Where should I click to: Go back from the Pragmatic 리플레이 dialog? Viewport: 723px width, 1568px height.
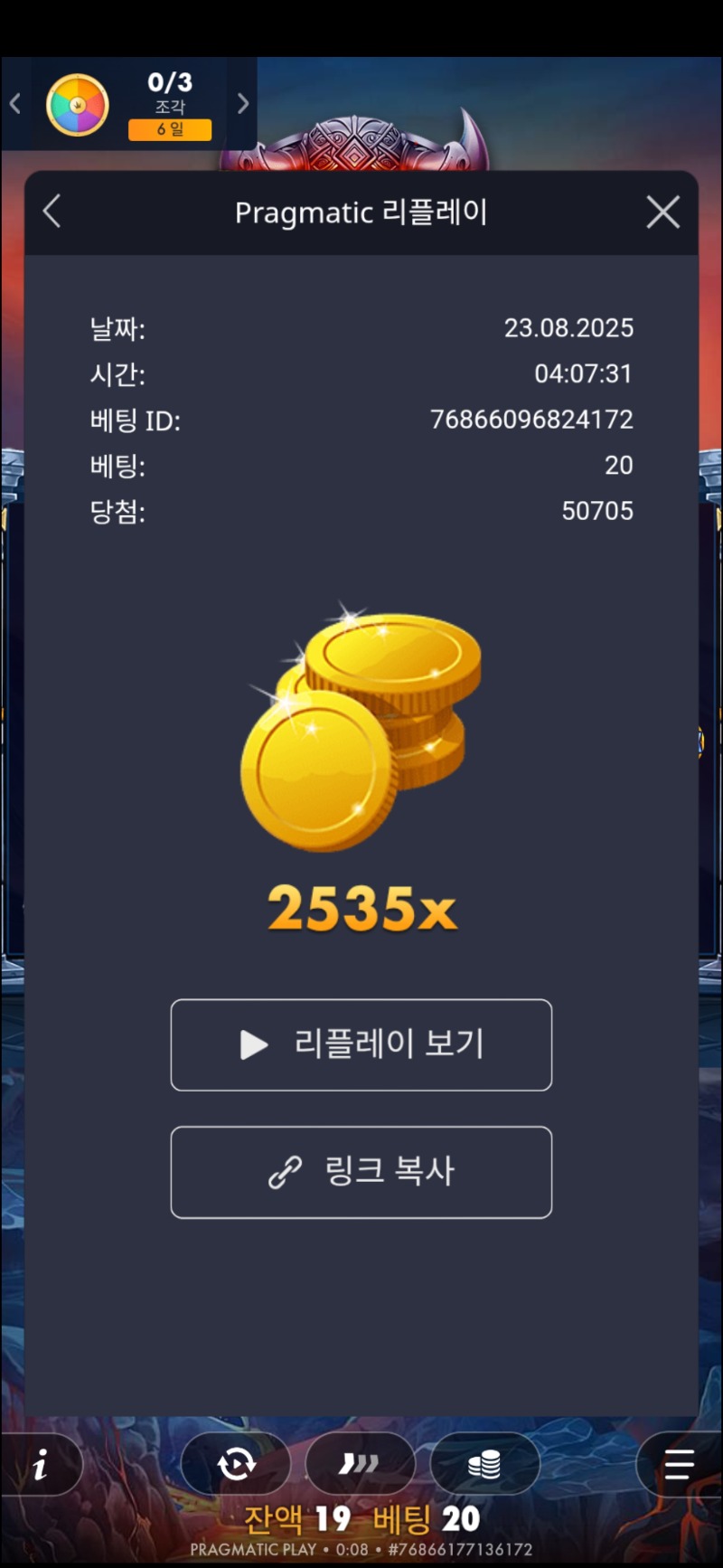[x=52, y=213]
